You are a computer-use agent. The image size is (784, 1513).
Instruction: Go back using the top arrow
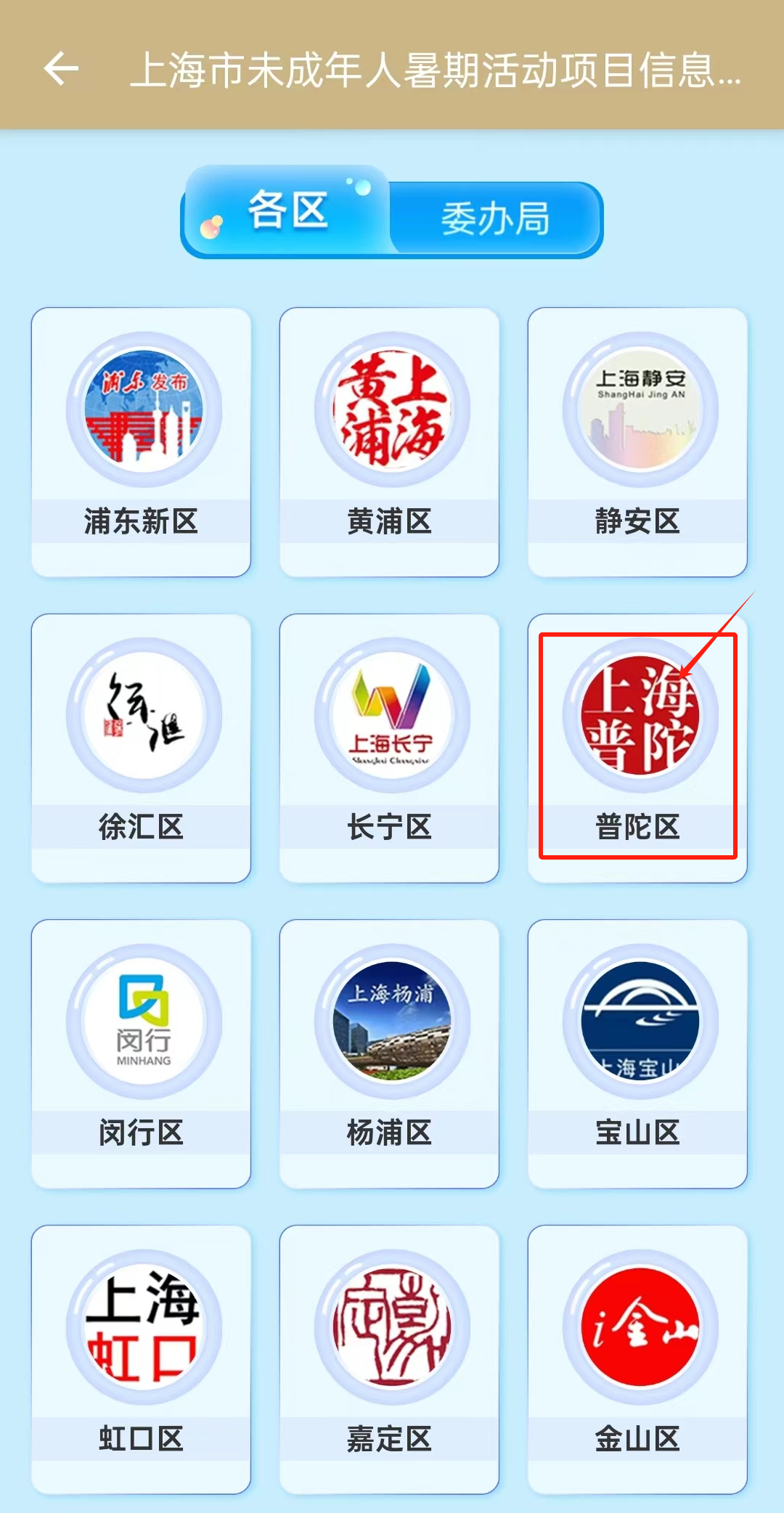(x=62, y=70)
